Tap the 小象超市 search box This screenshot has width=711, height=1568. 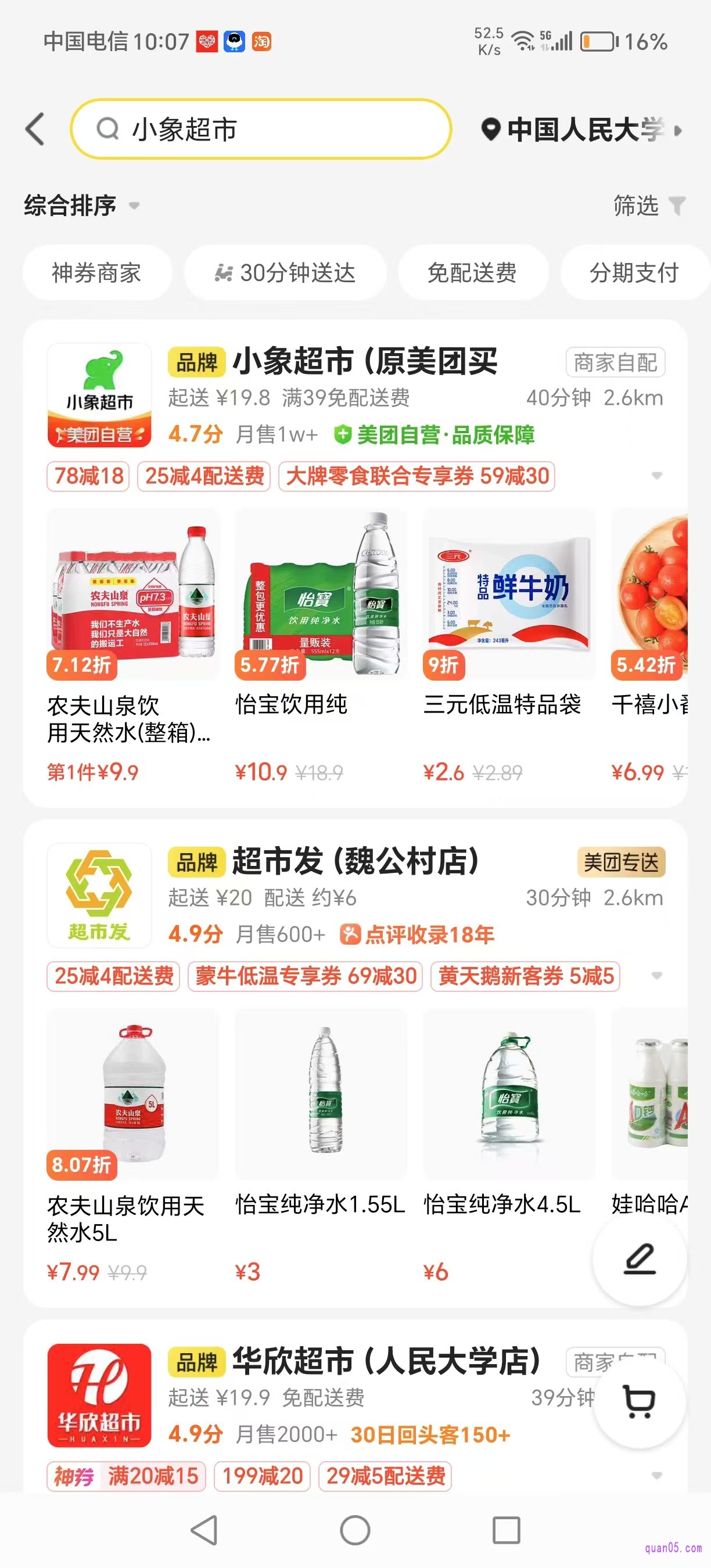pyautogui.click(x=261, y=129)
